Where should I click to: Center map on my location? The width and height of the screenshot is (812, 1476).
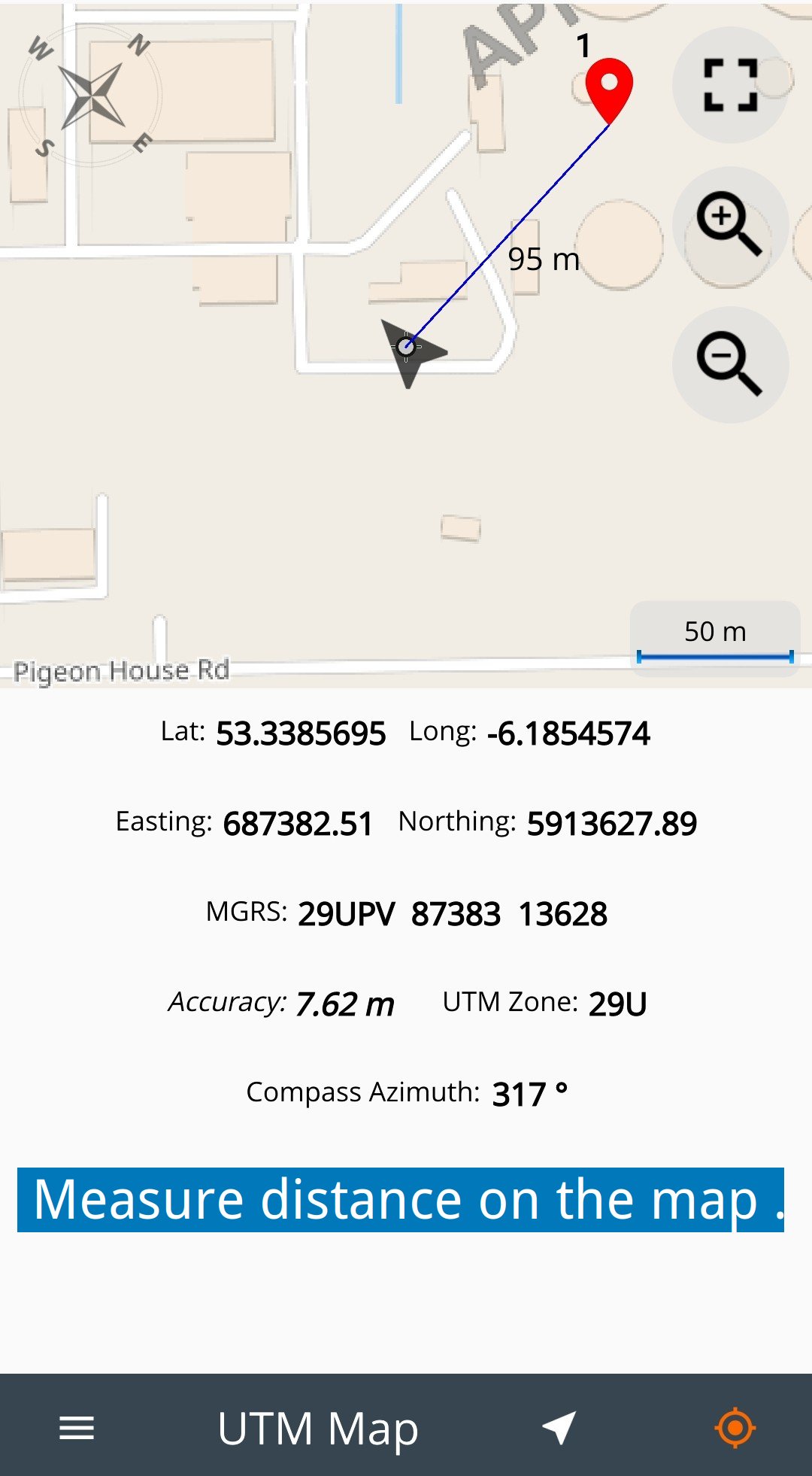pyautogui.click(x=735, y=1427)
